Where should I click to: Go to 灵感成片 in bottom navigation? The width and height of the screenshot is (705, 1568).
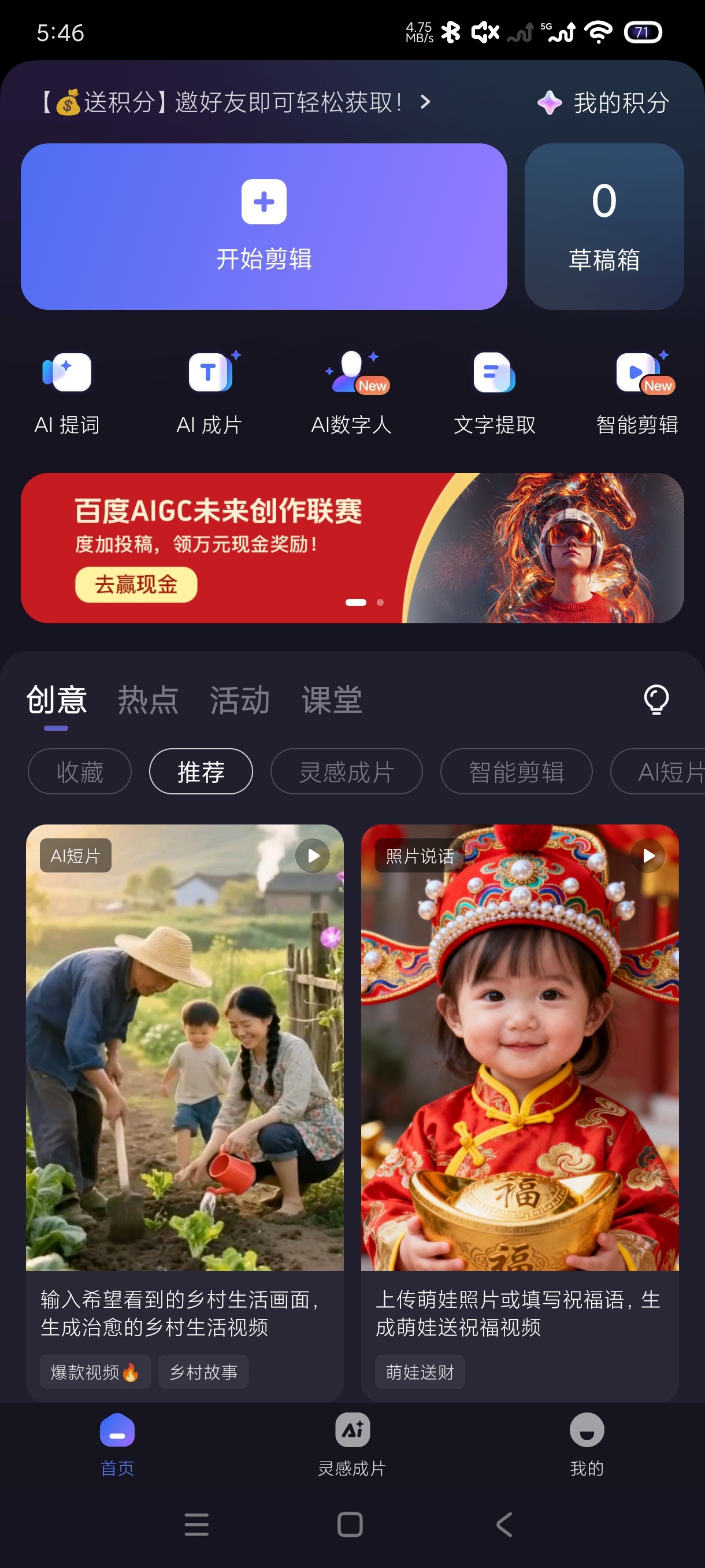point(352,1444)
